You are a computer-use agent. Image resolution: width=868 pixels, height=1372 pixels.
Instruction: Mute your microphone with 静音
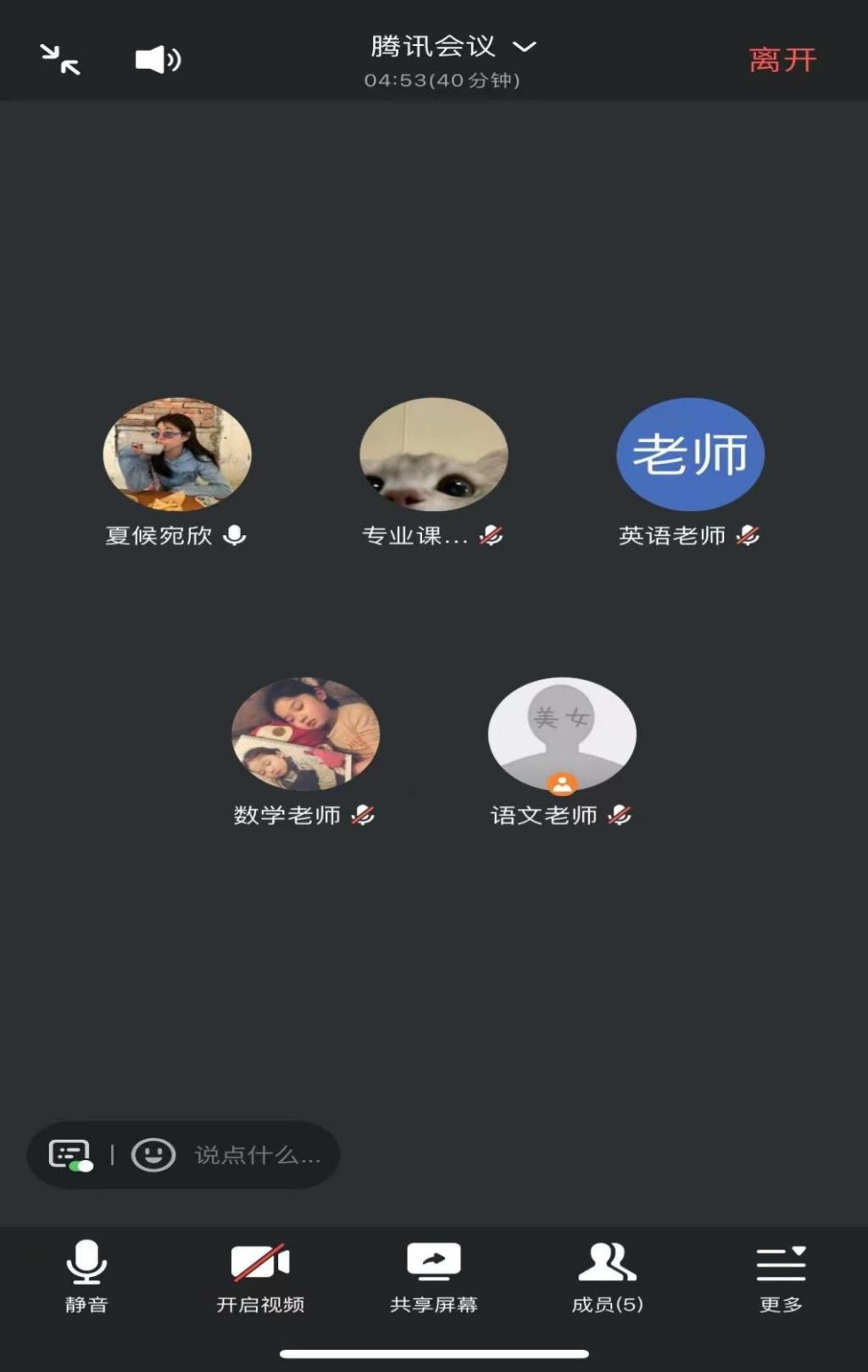(86, 1274)
